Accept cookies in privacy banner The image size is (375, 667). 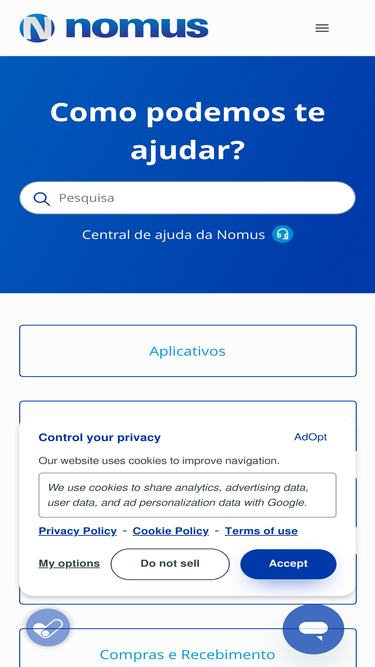pos(288,564)
